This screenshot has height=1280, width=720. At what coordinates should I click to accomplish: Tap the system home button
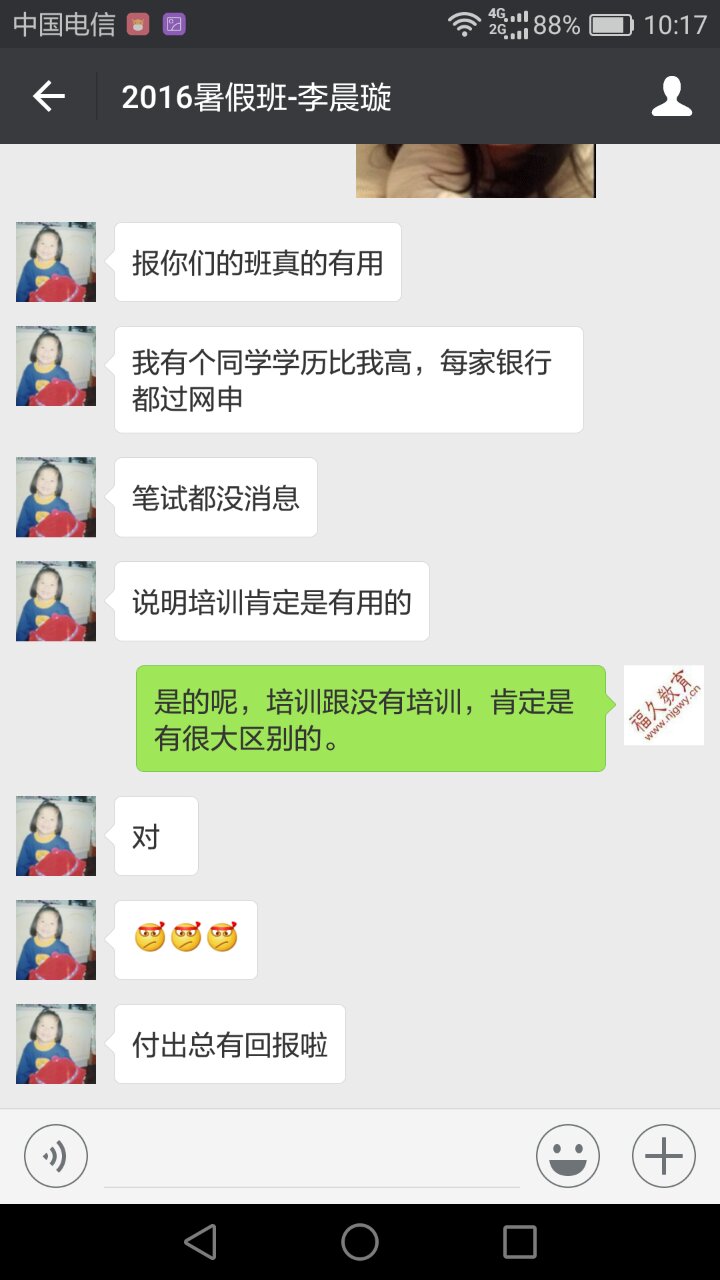tap(360, 1242)
